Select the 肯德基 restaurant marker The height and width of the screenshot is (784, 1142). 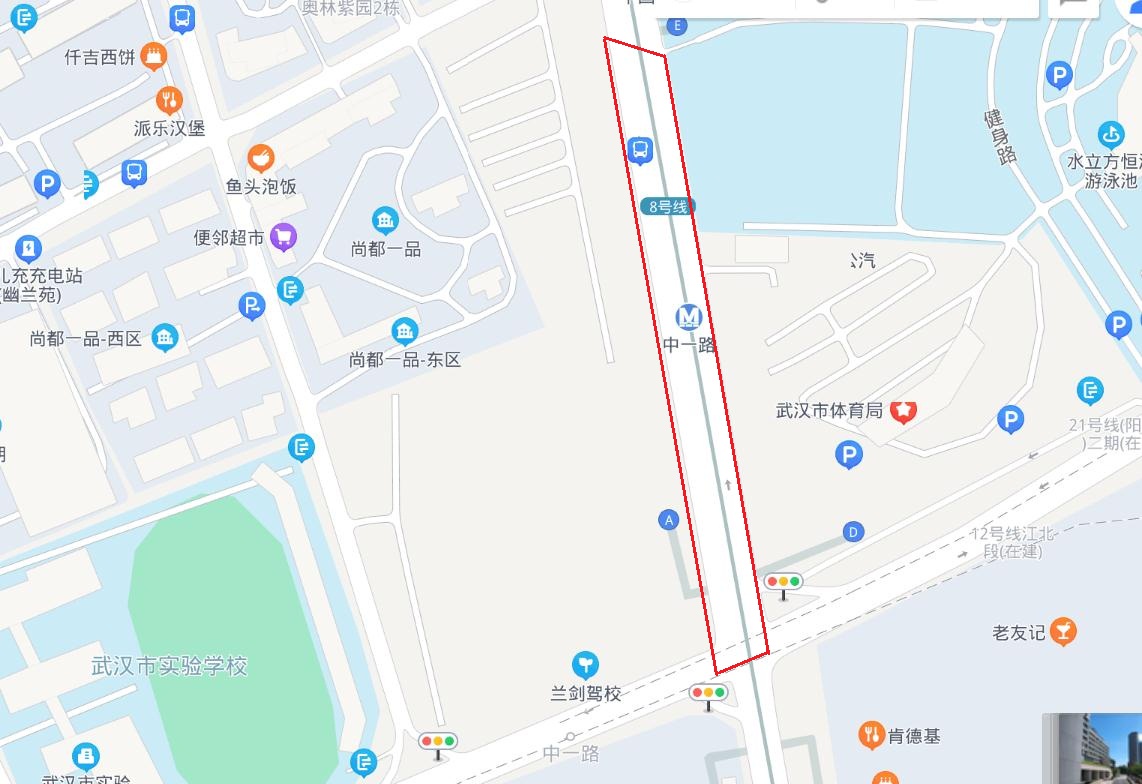tap(871, 736)
